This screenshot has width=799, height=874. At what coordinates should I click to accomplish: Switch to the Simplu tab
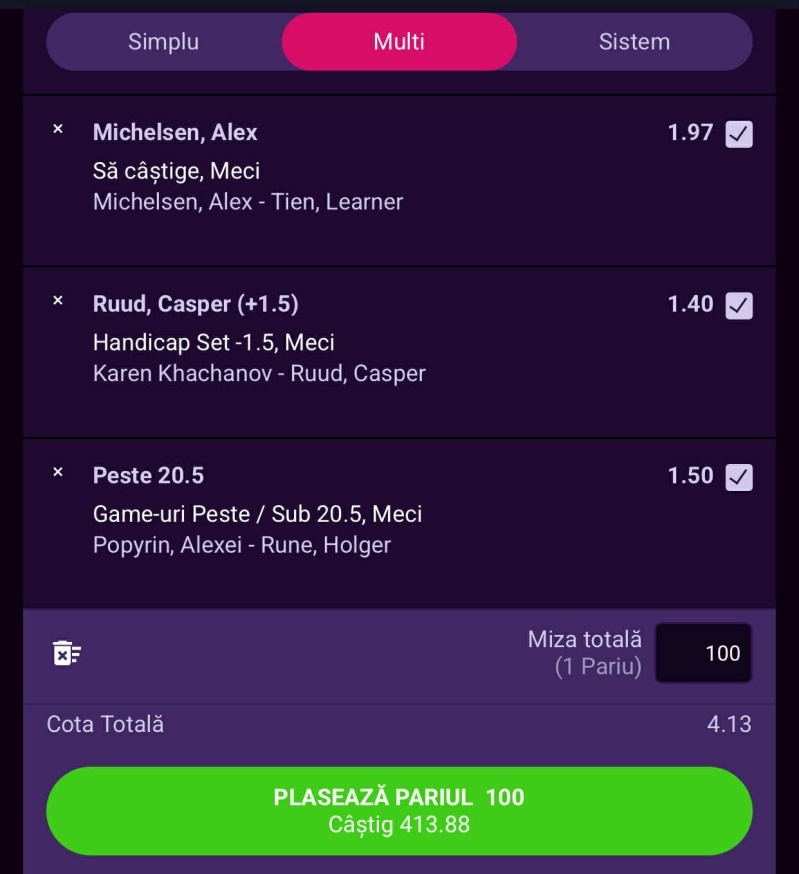163,42
